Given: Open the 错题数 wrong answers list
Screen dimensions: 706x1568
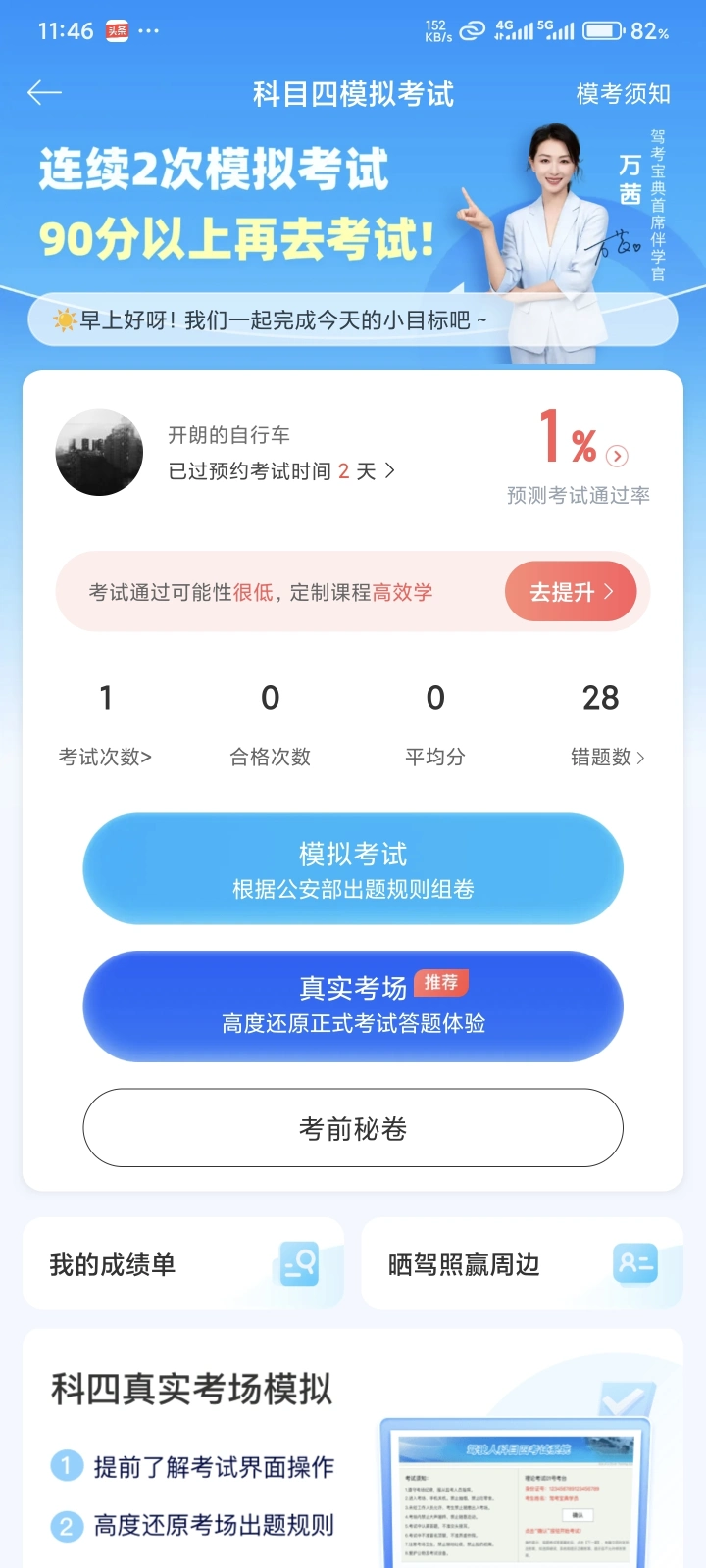Looking at the screenshot, I should (607, 757).
